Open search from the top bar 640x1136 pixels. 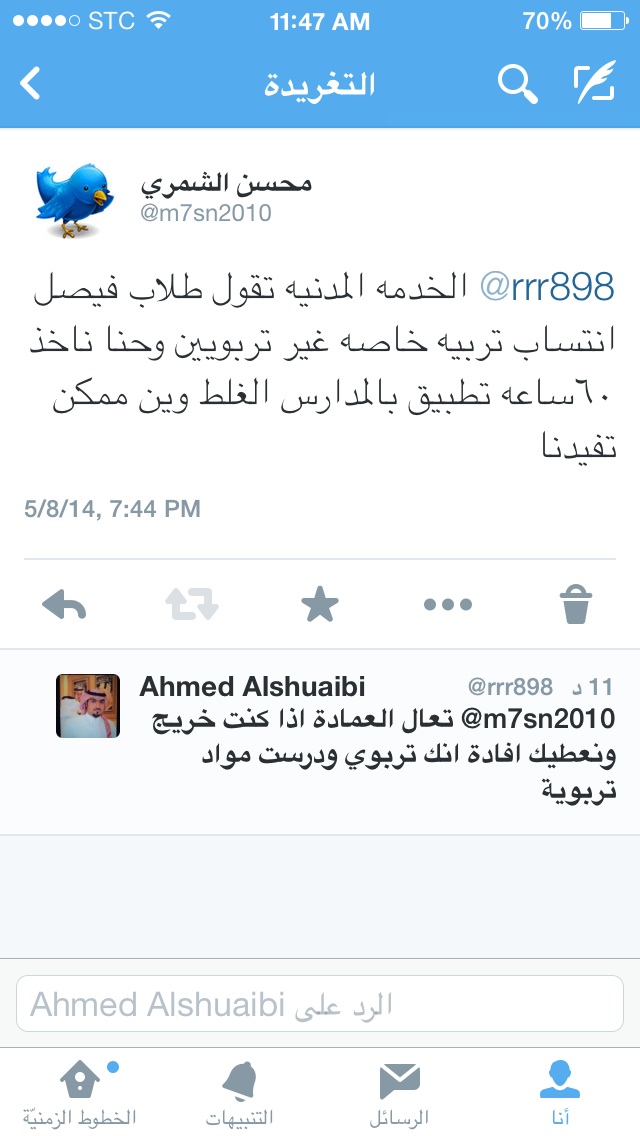pos(517,83)
